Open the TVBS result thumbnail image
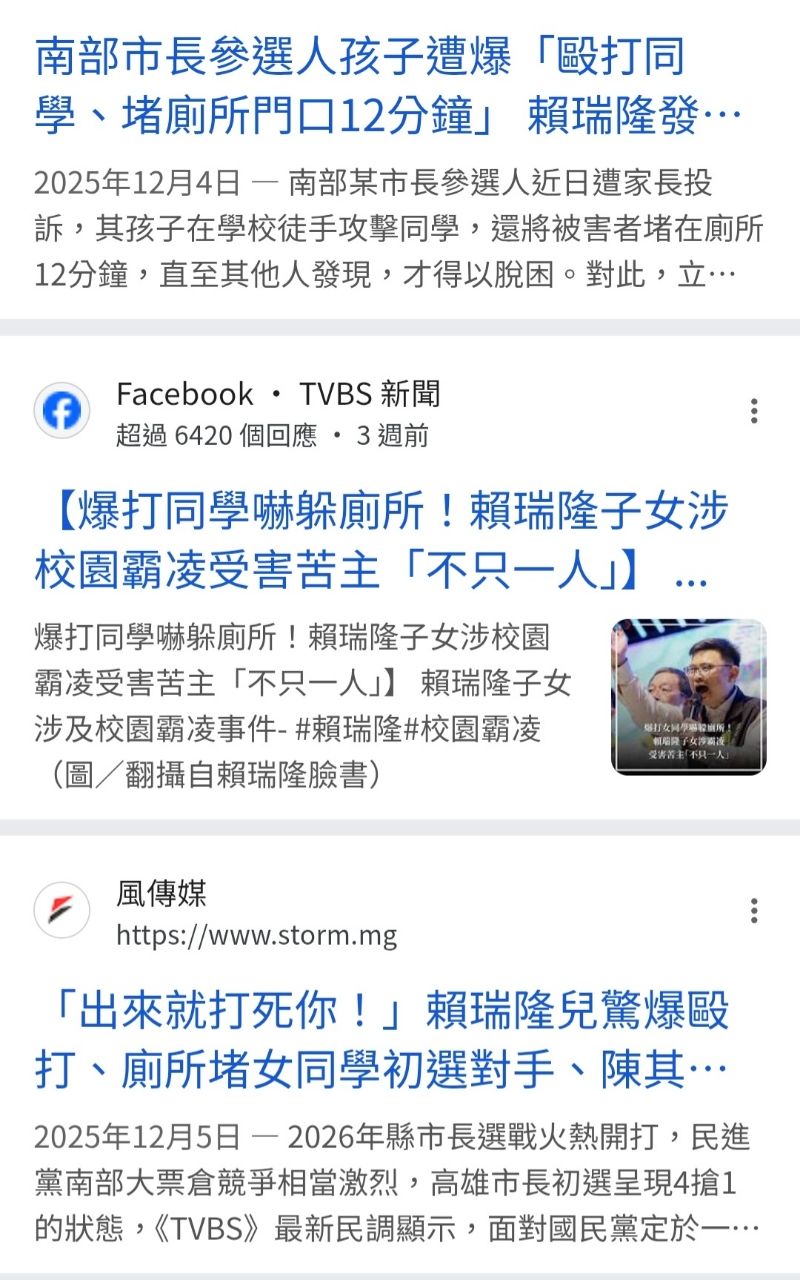 click(x=688, y=697)
